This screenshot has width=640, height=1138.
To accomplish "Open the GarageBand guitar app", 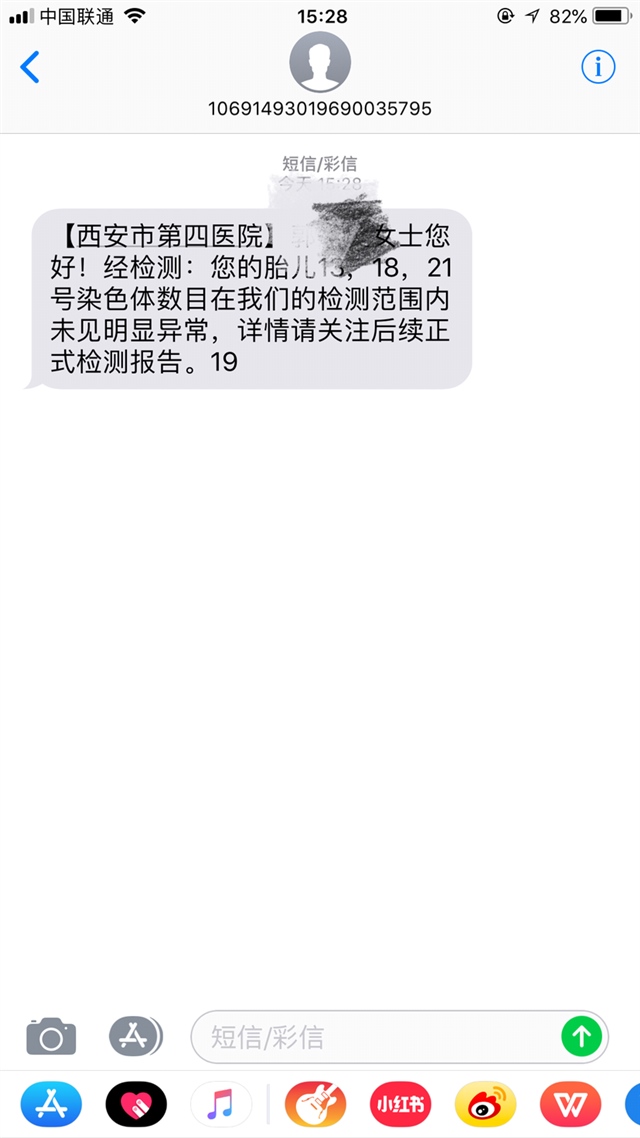I will click(315, 1105).
